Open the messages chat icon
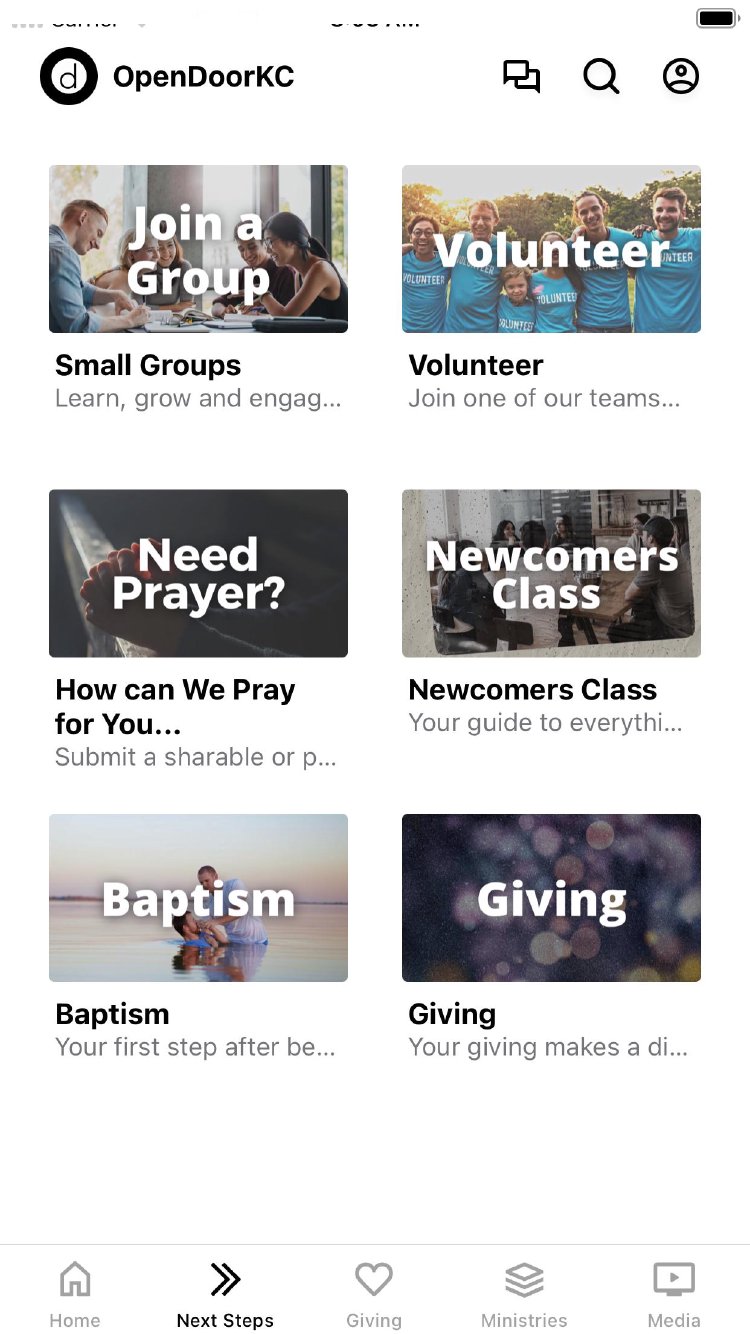Viewport: 750px width, 1334px height. (x=521, y=77)
